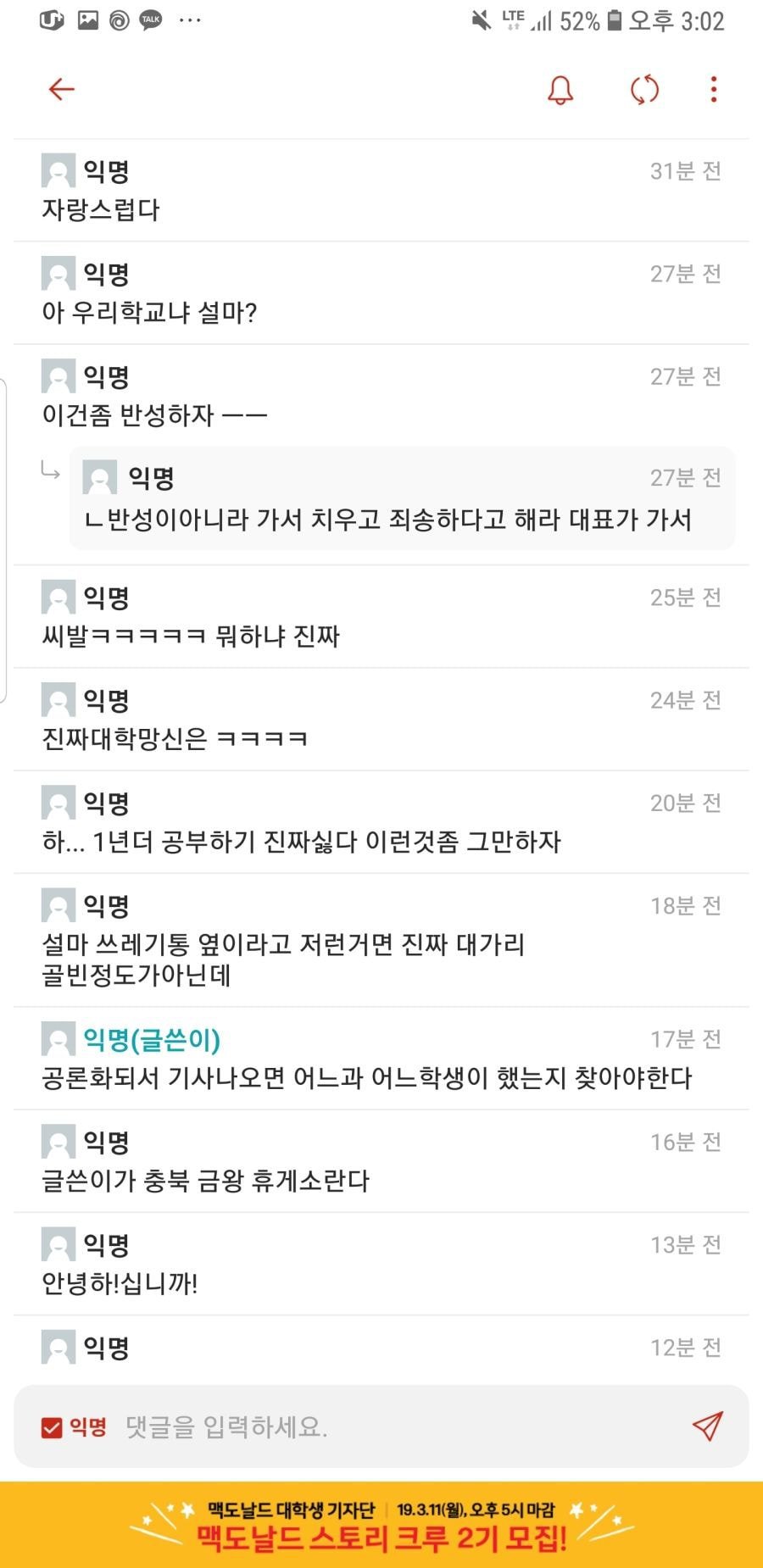The width and height of the screenshot is (763, 1568).
Task: Send the comment with paper plane icon
Action: (707, 1426)
